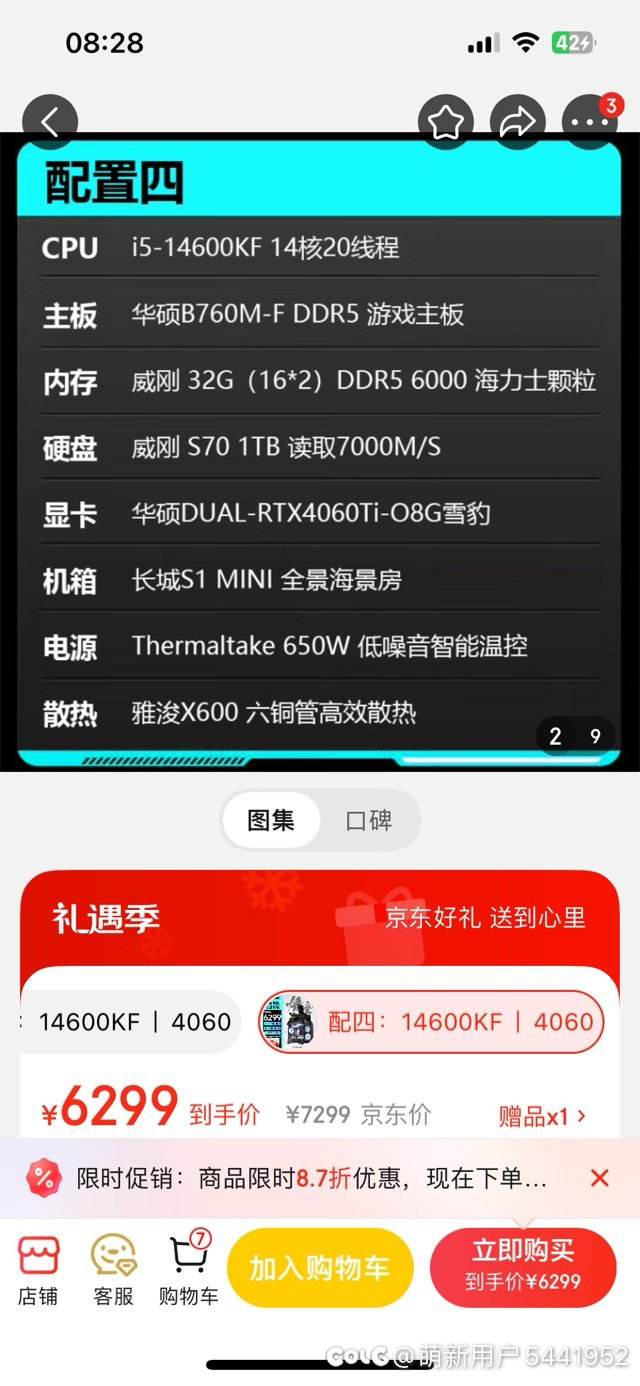Image resolution: width=640 pixels, height=1386 pixels.
Task: Dismiss the 限时促销 promotion banner
Action: (x=599, y=1178)
